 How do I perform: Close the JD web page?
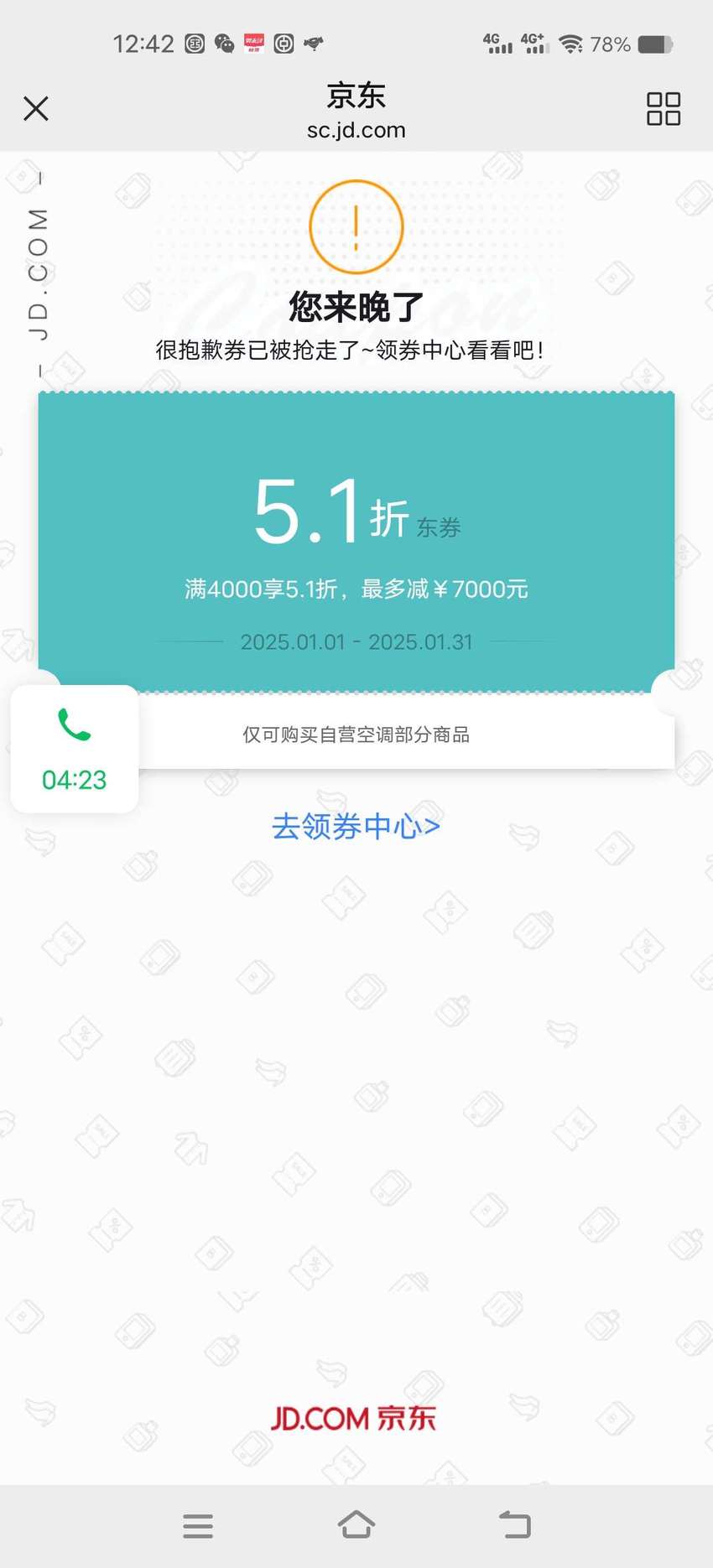coord(36,108)
